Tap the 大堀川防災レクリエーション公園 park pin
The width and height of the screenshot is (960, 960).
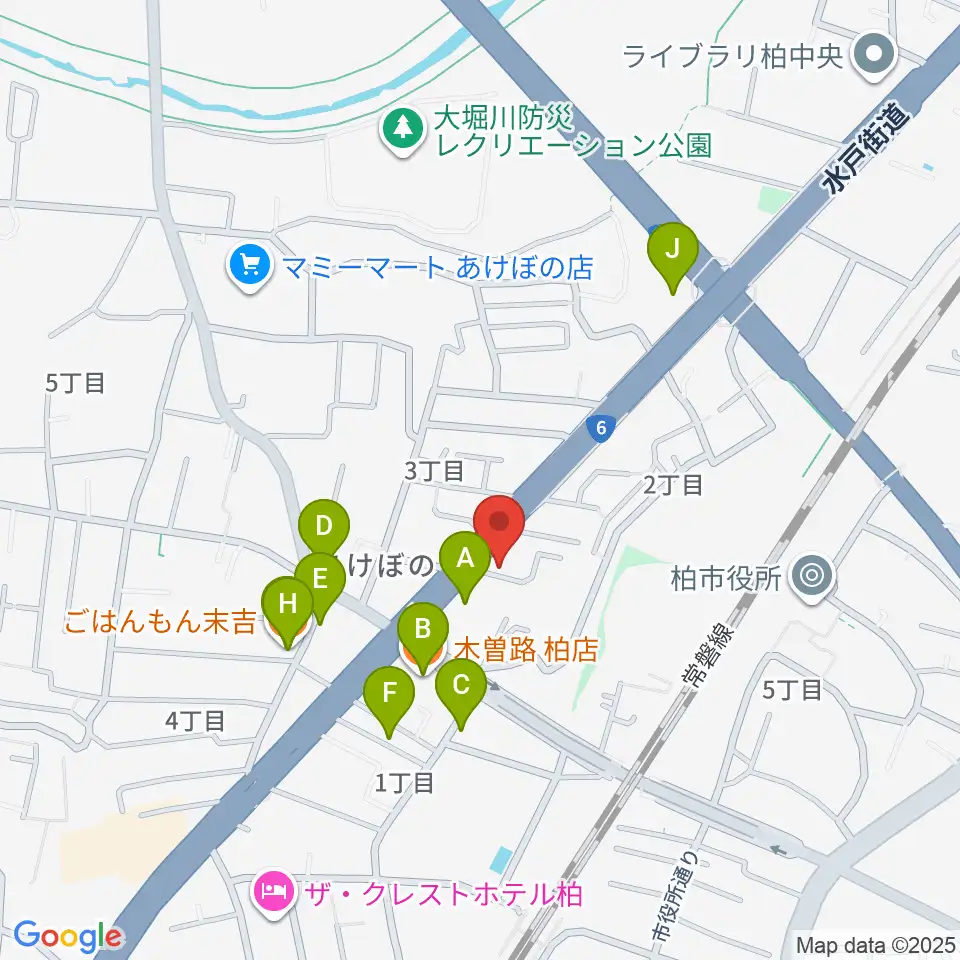point(402,131)
